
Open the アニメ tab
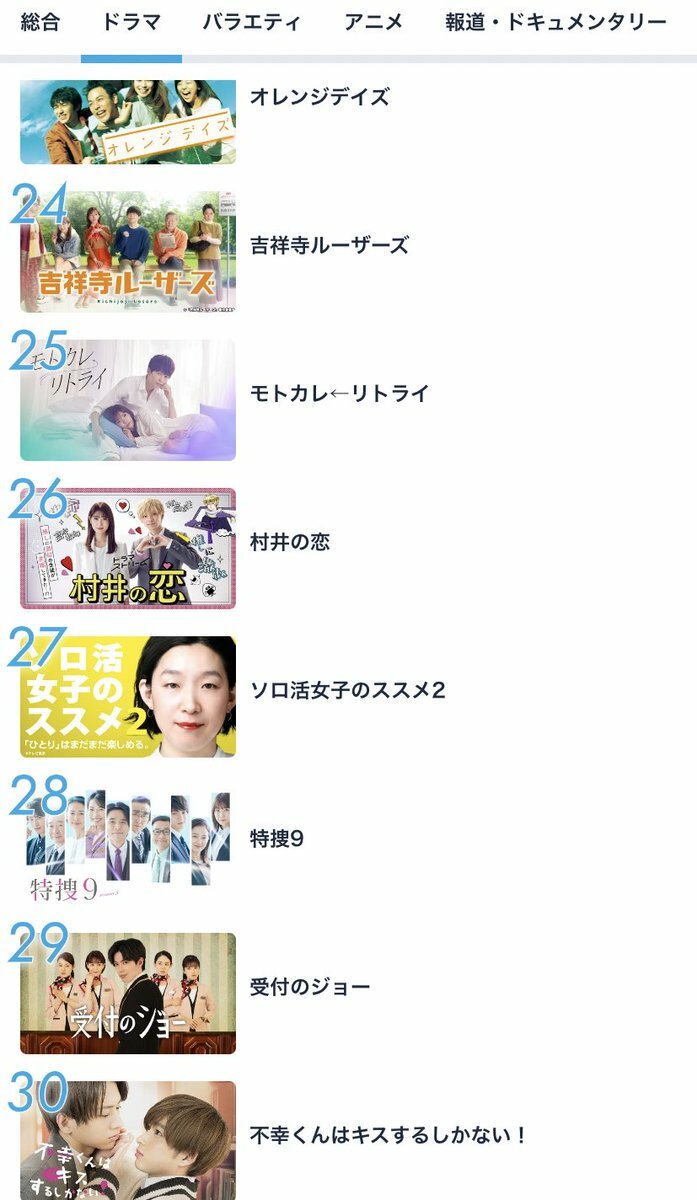tap(373, 22)
